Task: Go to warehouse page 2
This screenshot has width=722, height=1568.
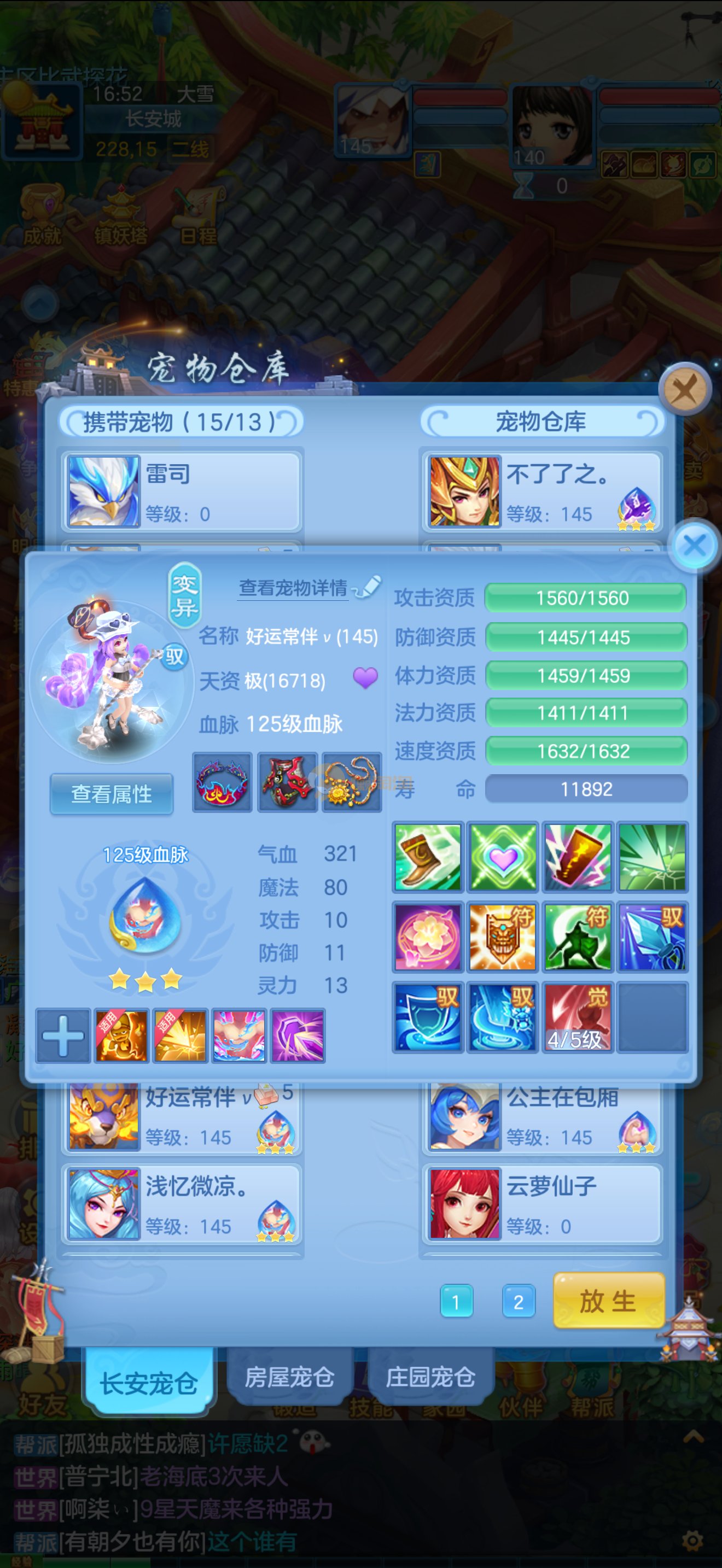Action: (x=518, y=1302)
